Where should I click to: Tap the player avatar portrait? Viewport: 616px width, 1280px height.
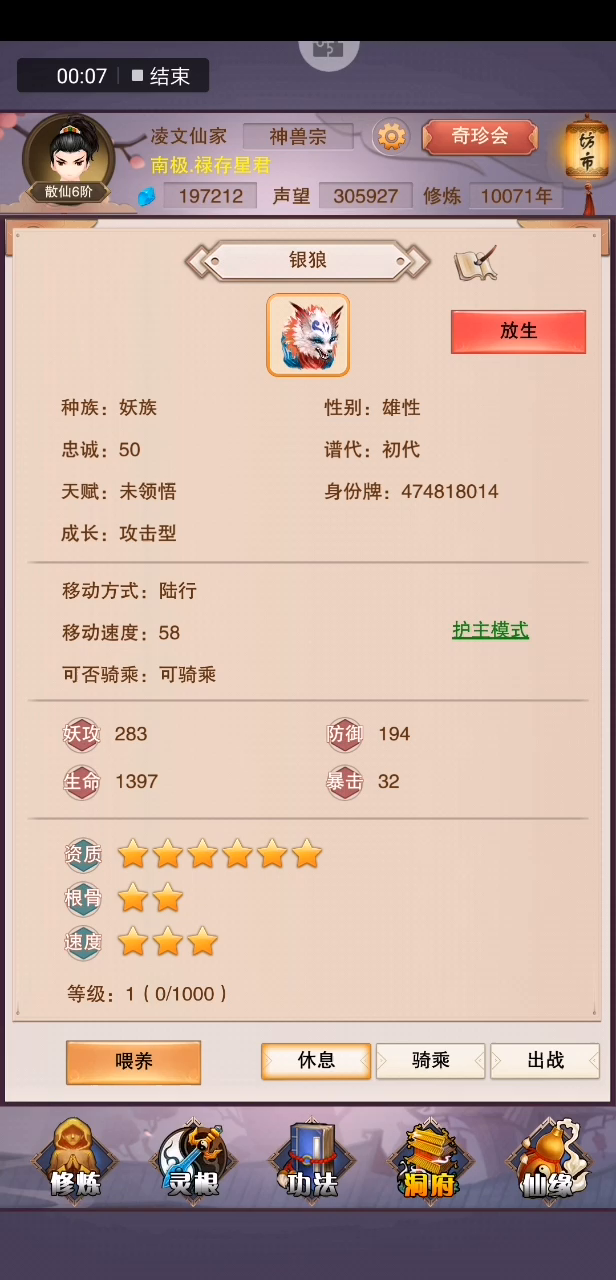[68, 160]
